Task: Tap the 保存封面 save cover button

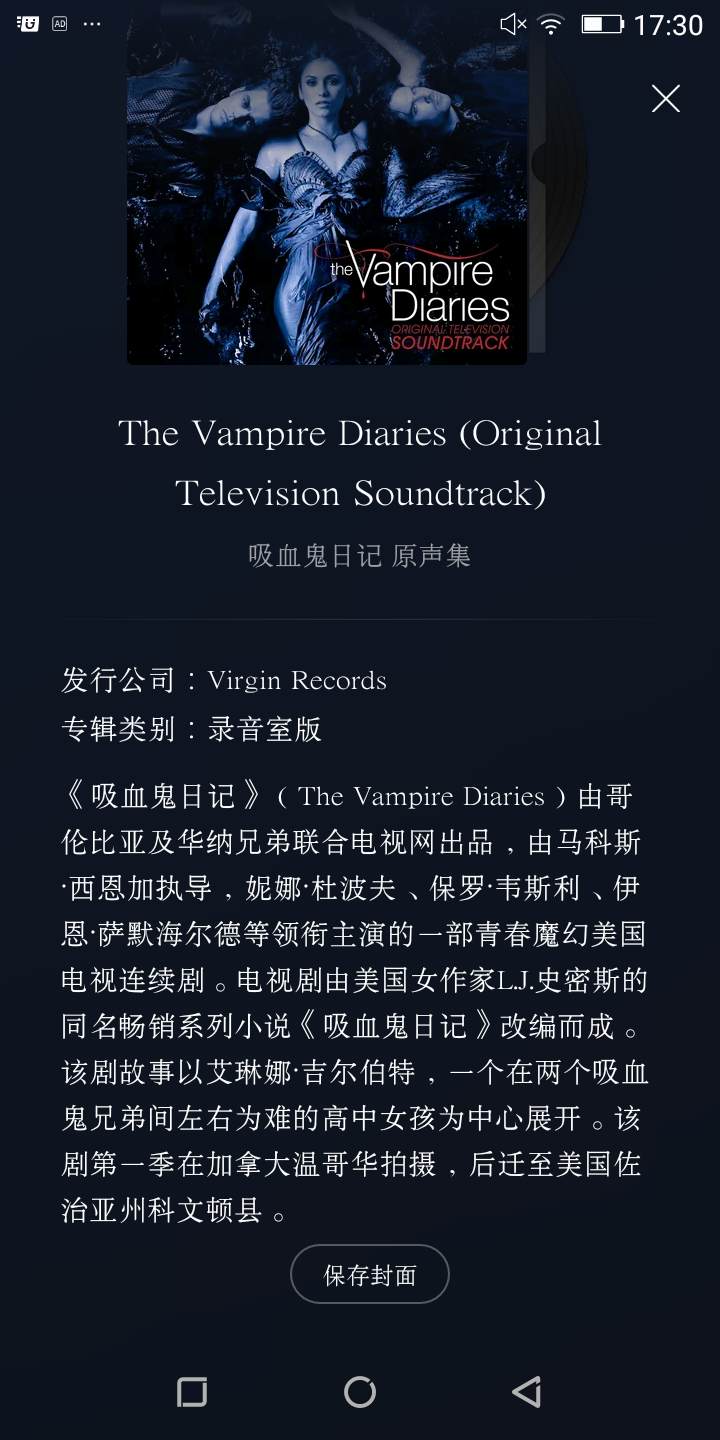Action: 369,1275
